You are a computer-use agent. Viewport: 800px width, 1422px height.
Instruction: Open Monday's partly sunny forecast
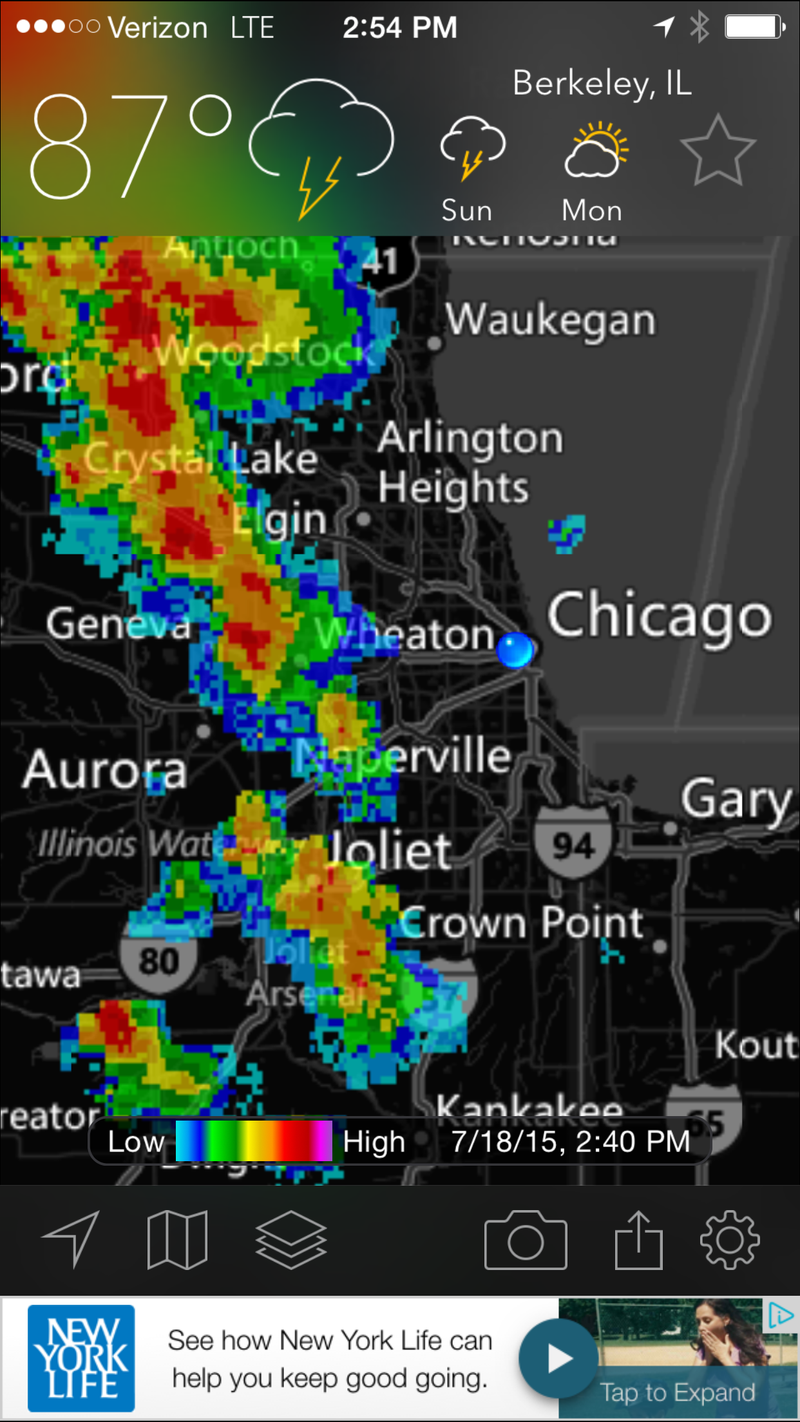[594, 170]
